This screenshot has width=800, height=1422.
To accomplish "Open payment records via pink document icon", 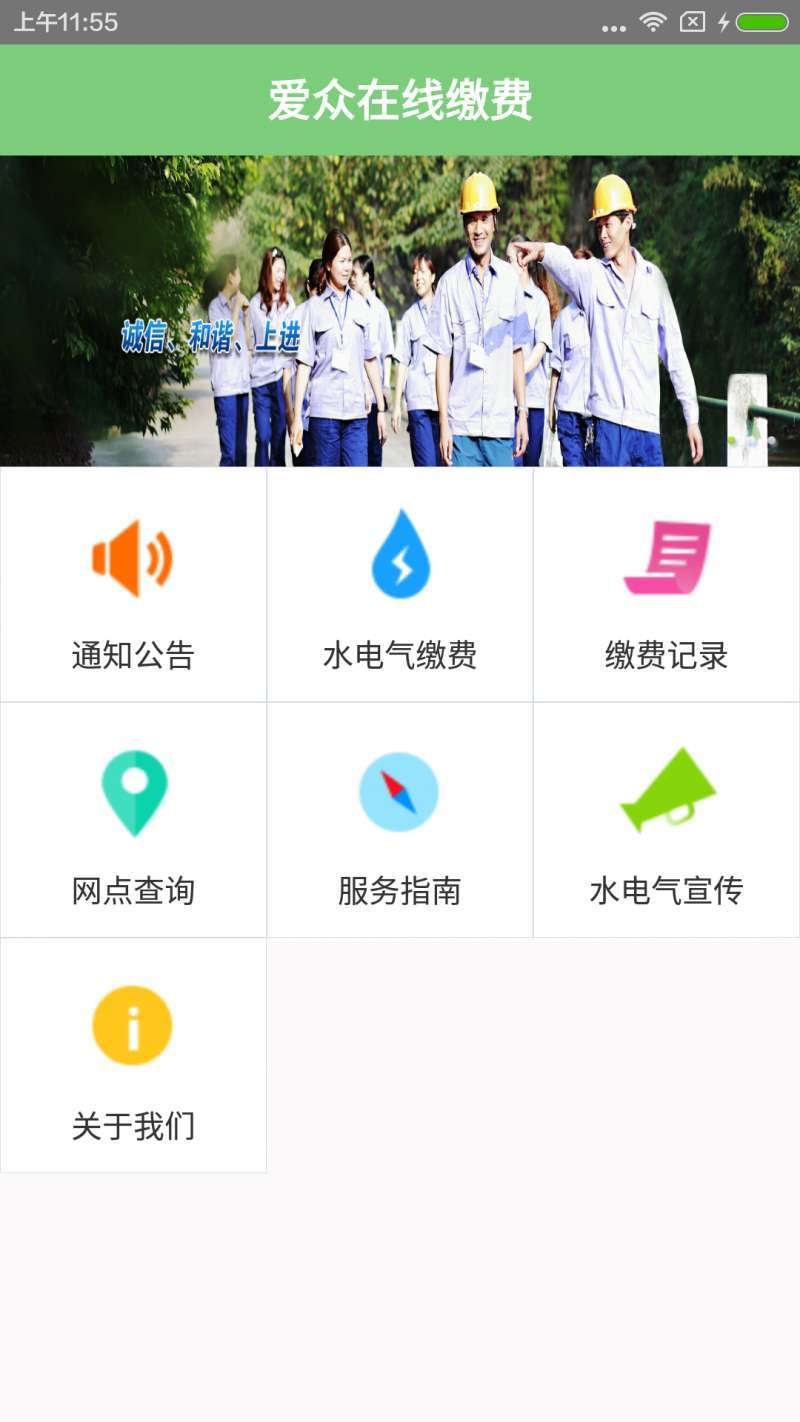I will pos(667,557).
